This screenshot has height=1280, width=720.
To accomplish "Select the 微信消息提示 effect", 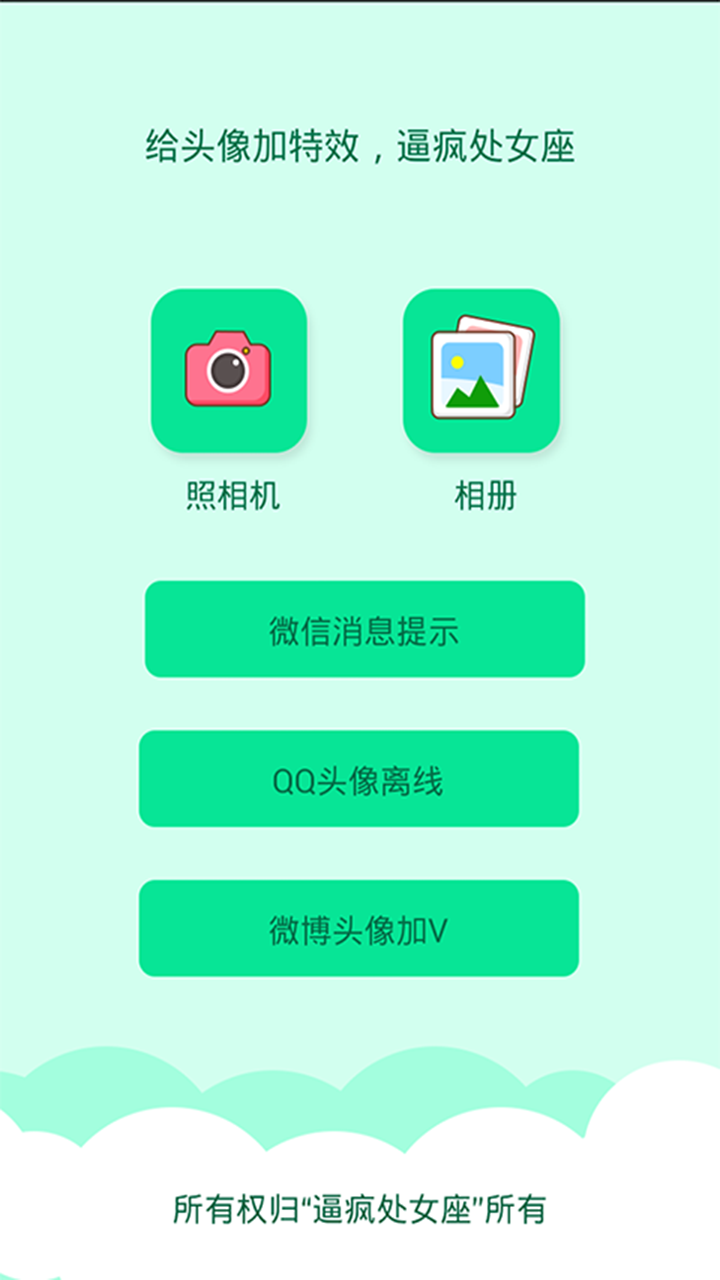I will tap(364, 629).
